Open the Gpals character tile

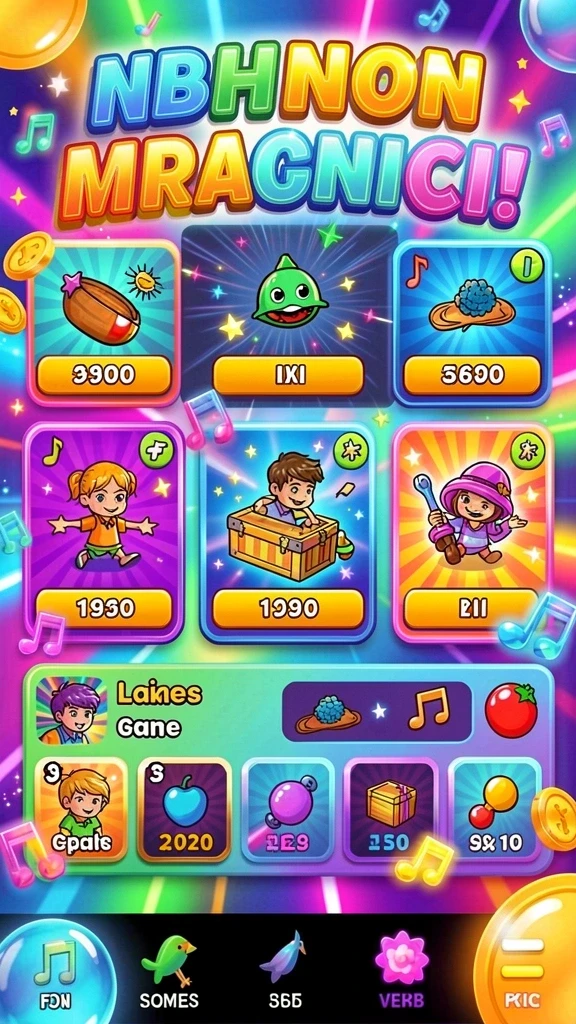click(81, 810)
